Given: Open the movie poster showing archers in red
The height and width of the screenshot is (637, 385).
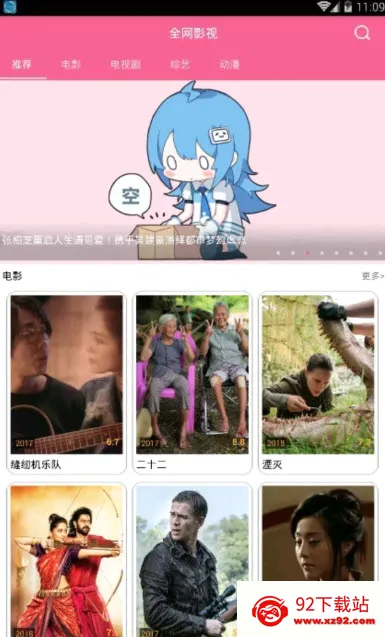Looking at the screenshot, I should [66, 560].
